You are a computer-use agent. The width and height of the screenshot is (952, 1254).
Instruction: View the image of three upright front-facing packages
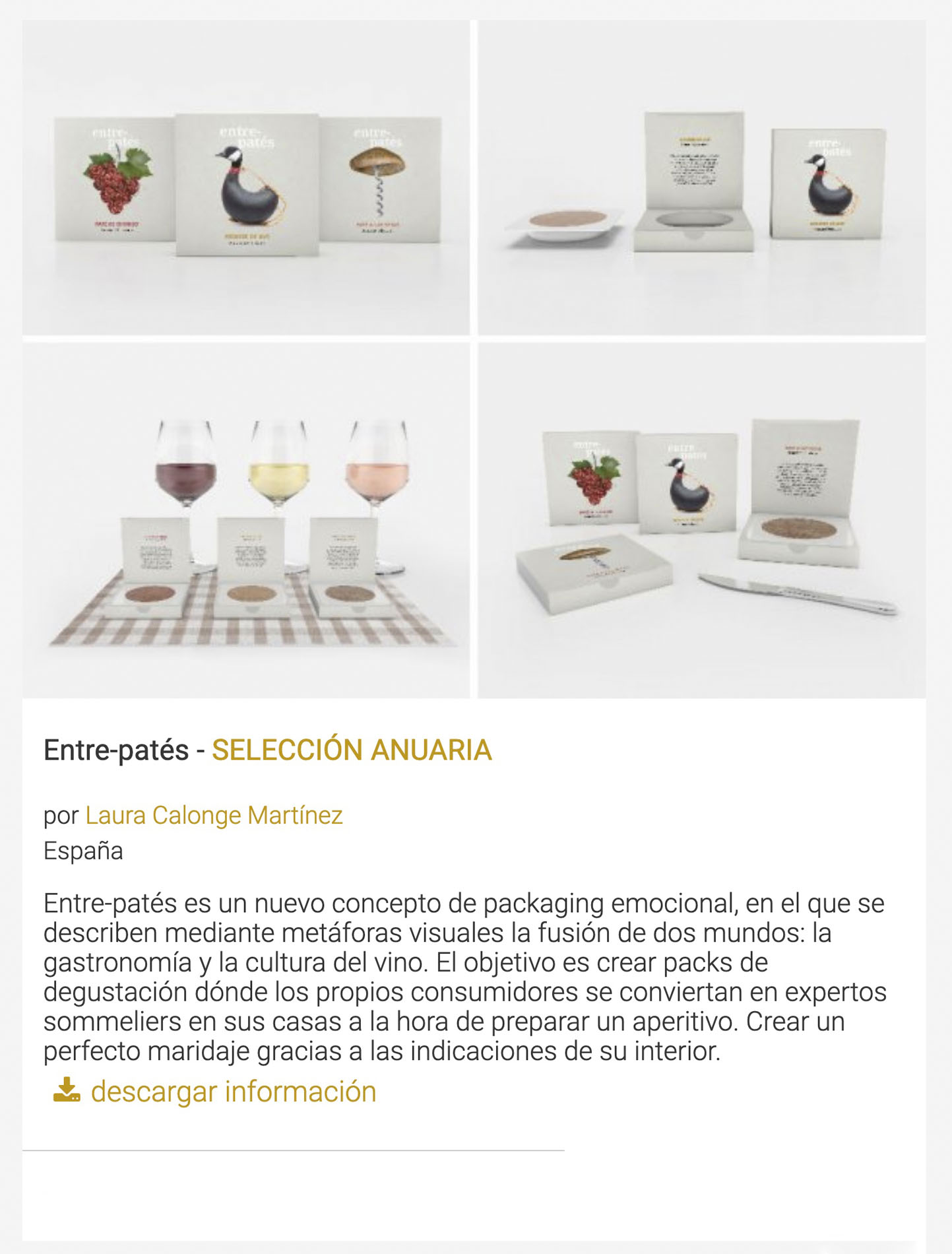pyautogui.click(x=246, y=178)
